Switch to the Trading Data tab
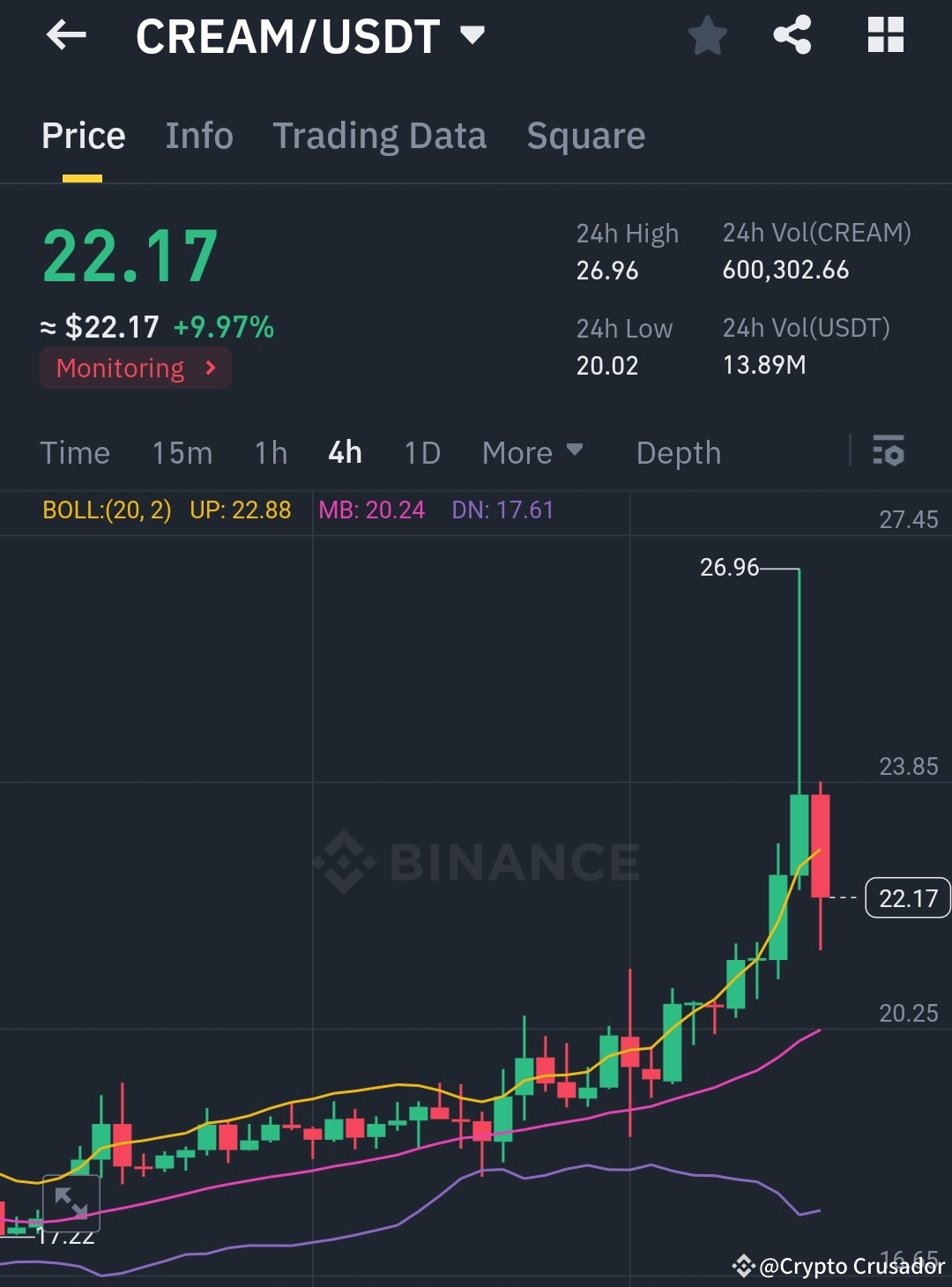This screenshot has width=952, height=1287. point(380,135)
